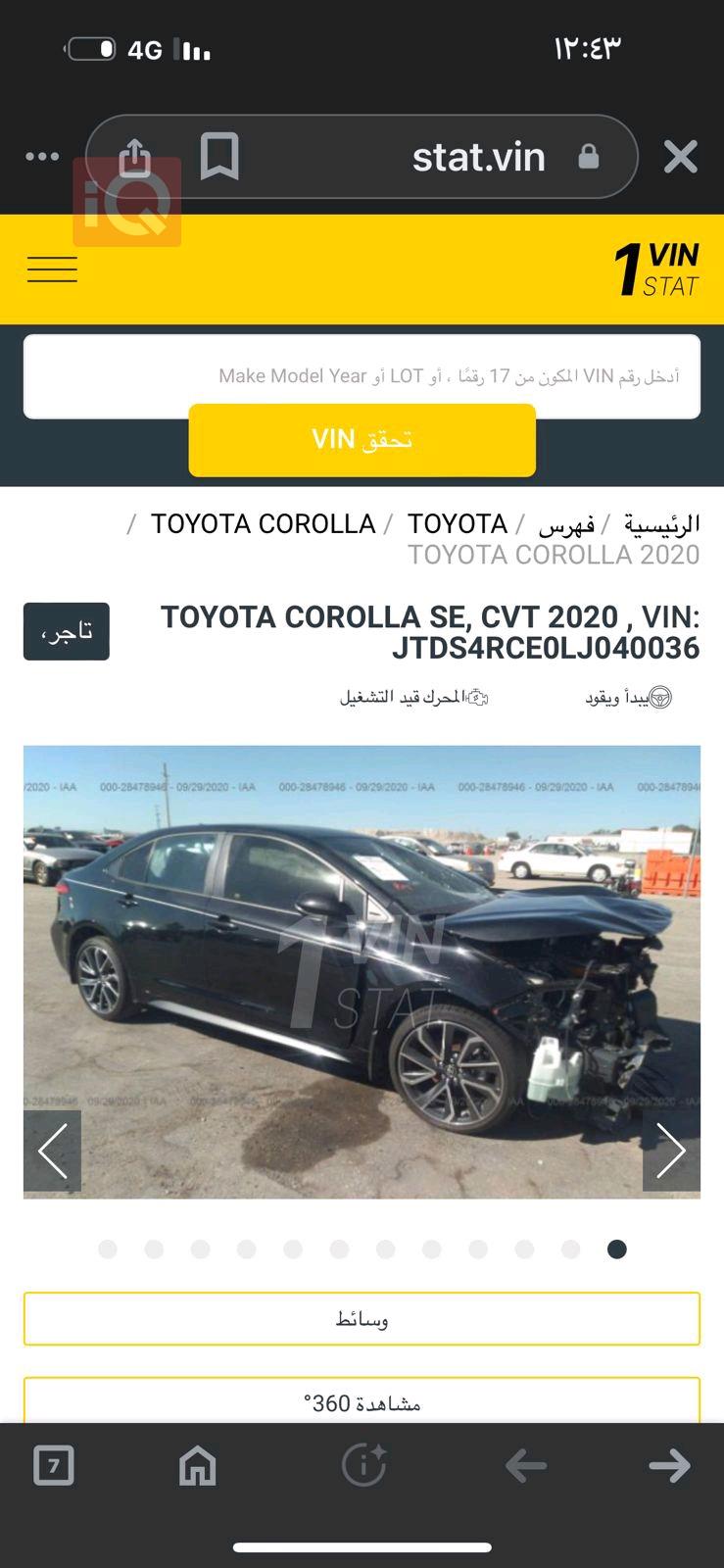Go to the browser home page

pos(198,1466)
